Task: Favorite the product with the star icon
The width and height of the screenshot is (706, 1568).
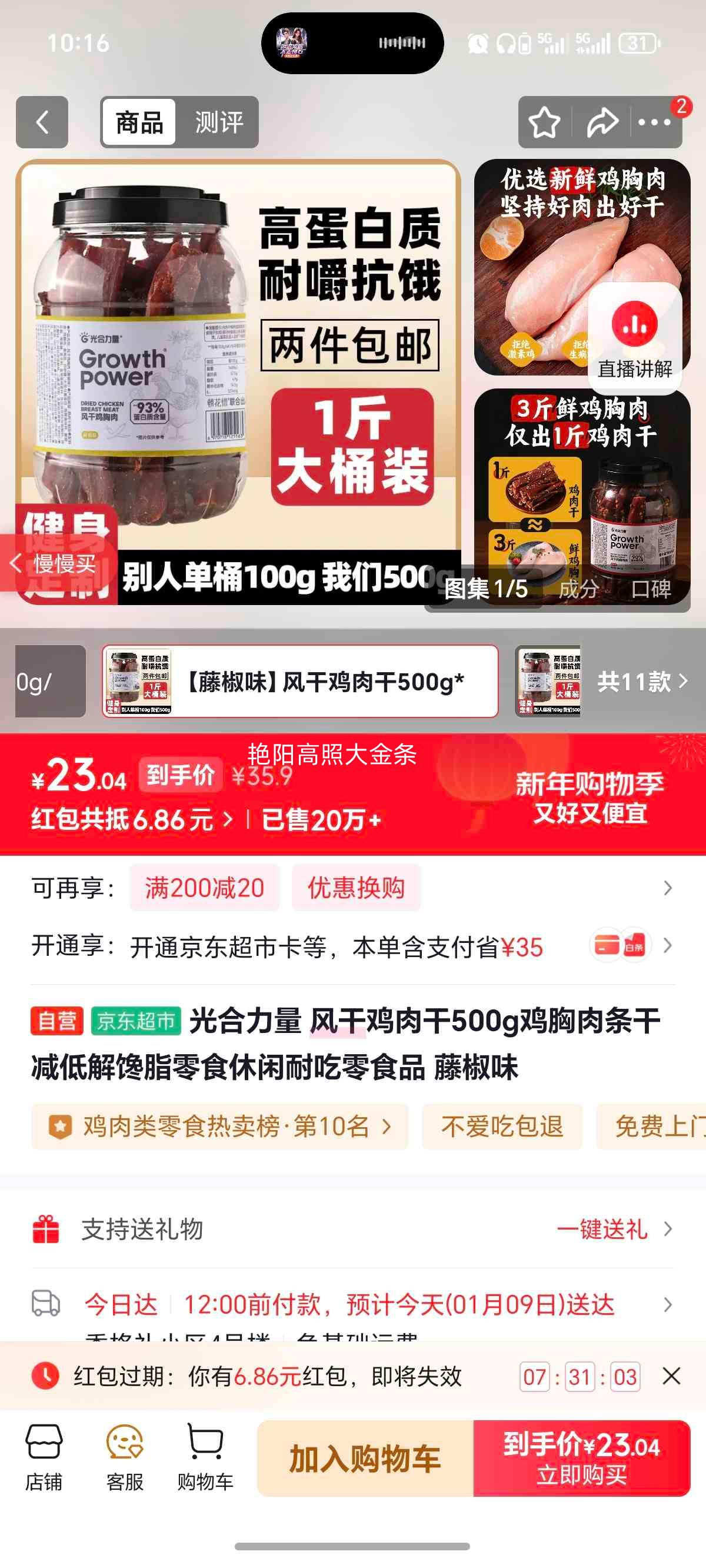Action: [544, 122]
